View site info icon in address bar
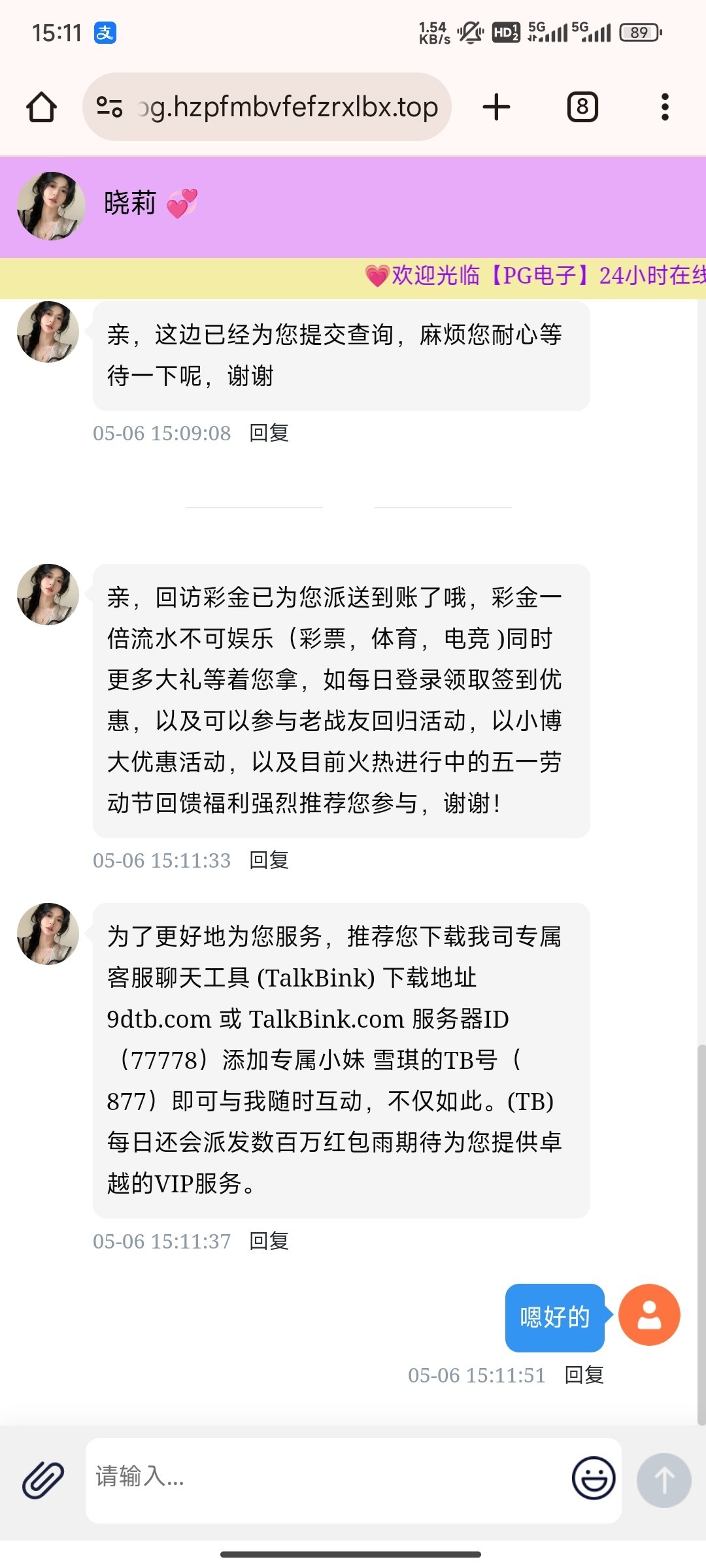Image resolution: width=706 pixels, height=1568 pixels. [x=109, y=107]
